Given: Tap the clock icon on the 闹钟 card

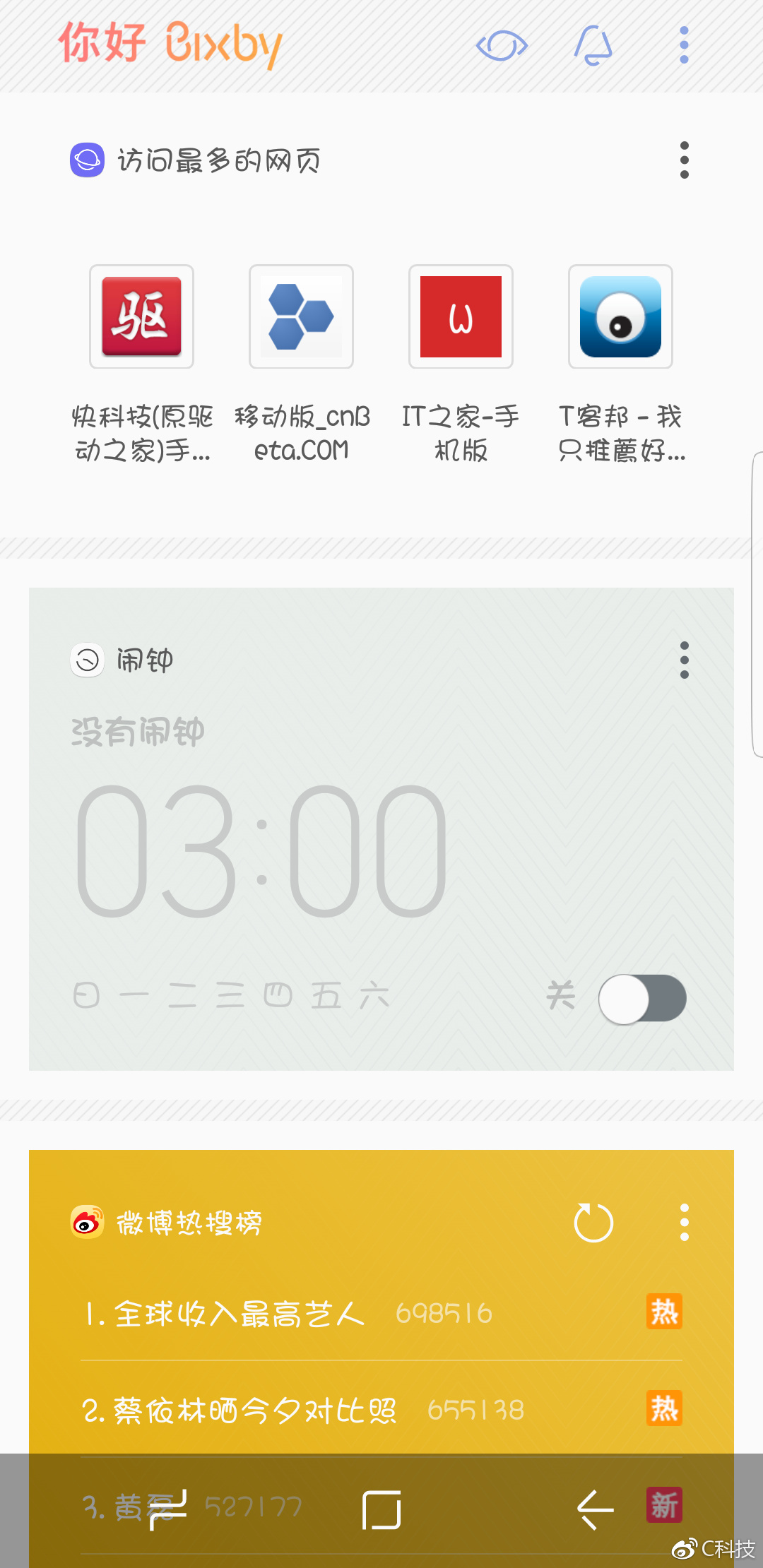Looking at the screenshot, I should [86, 660].
